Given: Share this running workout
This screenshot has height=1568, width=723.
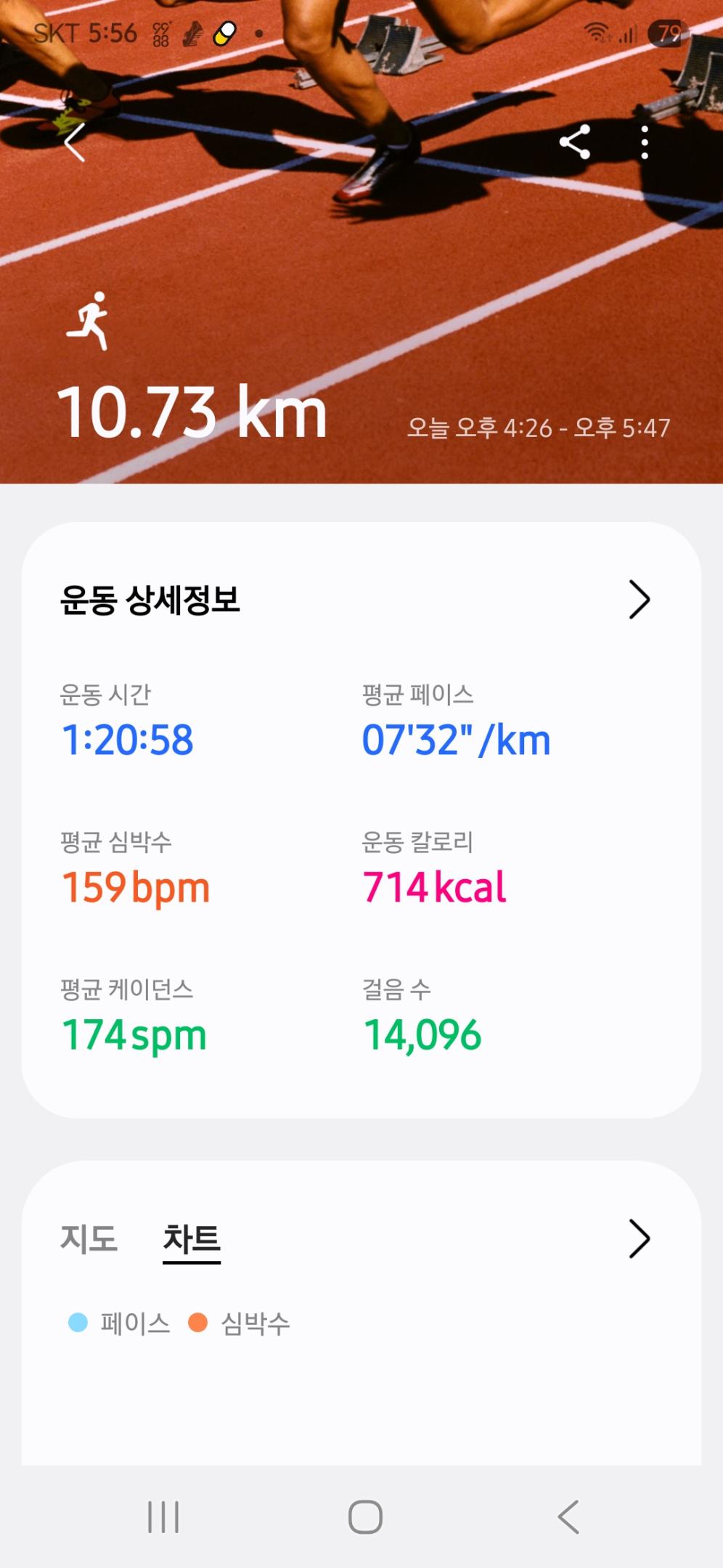Looking at the screenshot, I should tap(574, 142).
